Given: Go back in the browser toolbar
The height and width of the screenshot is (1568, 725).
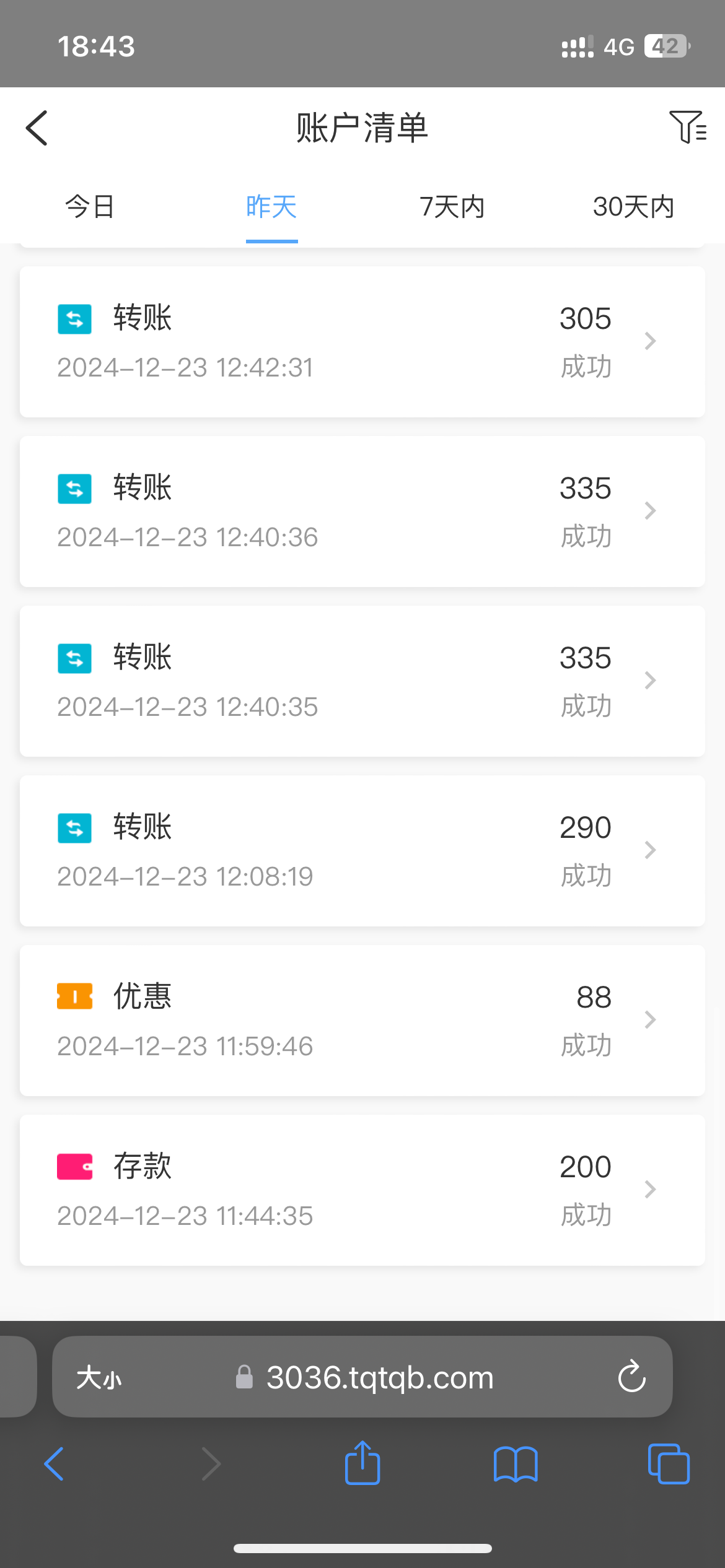Looking at the screenshot, I should (x=55, y=1464).
